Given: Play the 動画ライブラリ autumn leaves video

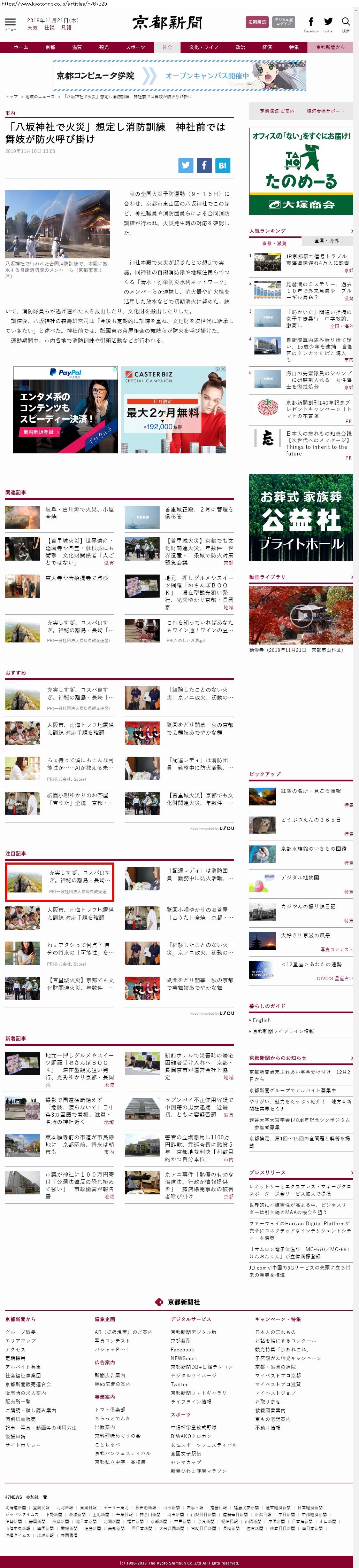Looking at the screenshot, I should [300, 615].
